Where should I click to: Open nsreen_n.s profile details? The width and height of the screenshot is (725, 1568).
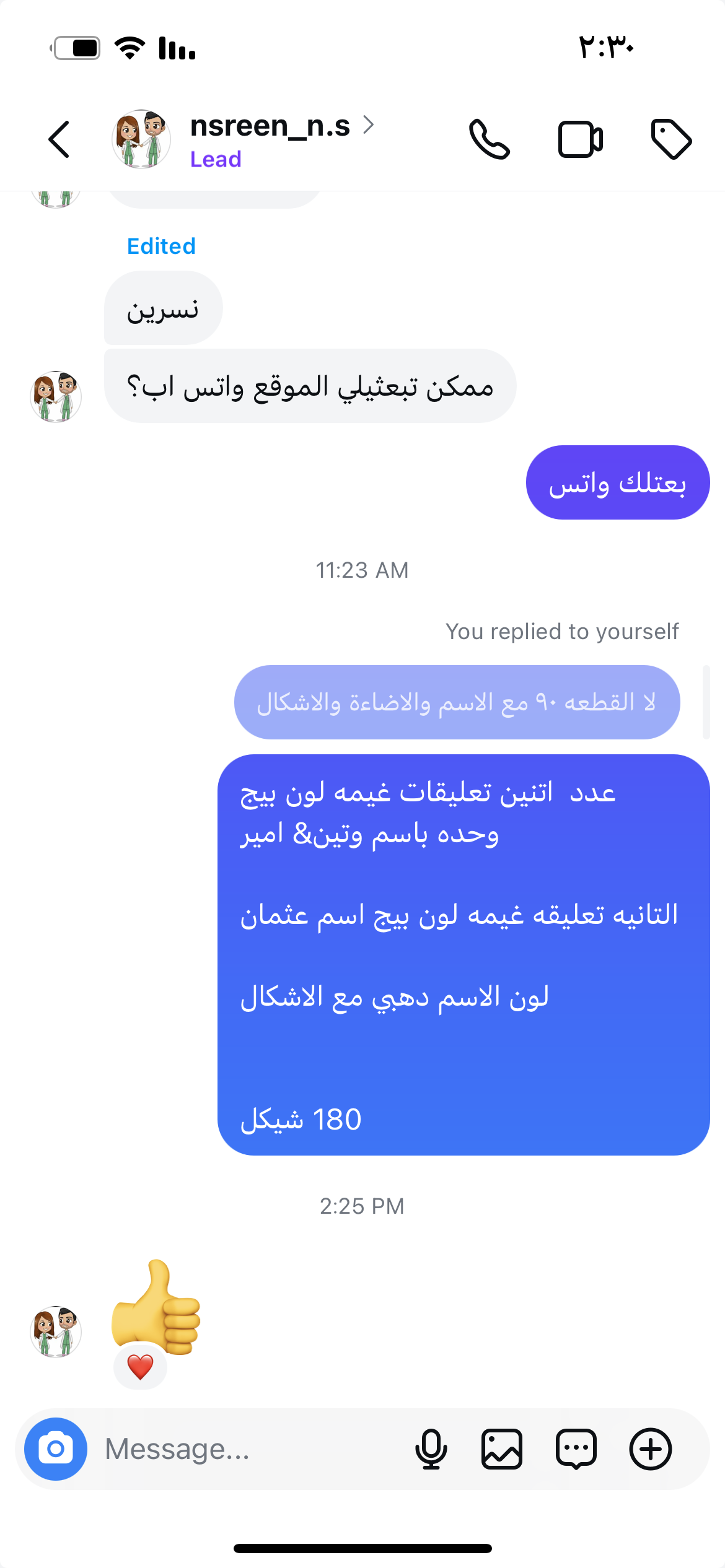coord(271,127)
